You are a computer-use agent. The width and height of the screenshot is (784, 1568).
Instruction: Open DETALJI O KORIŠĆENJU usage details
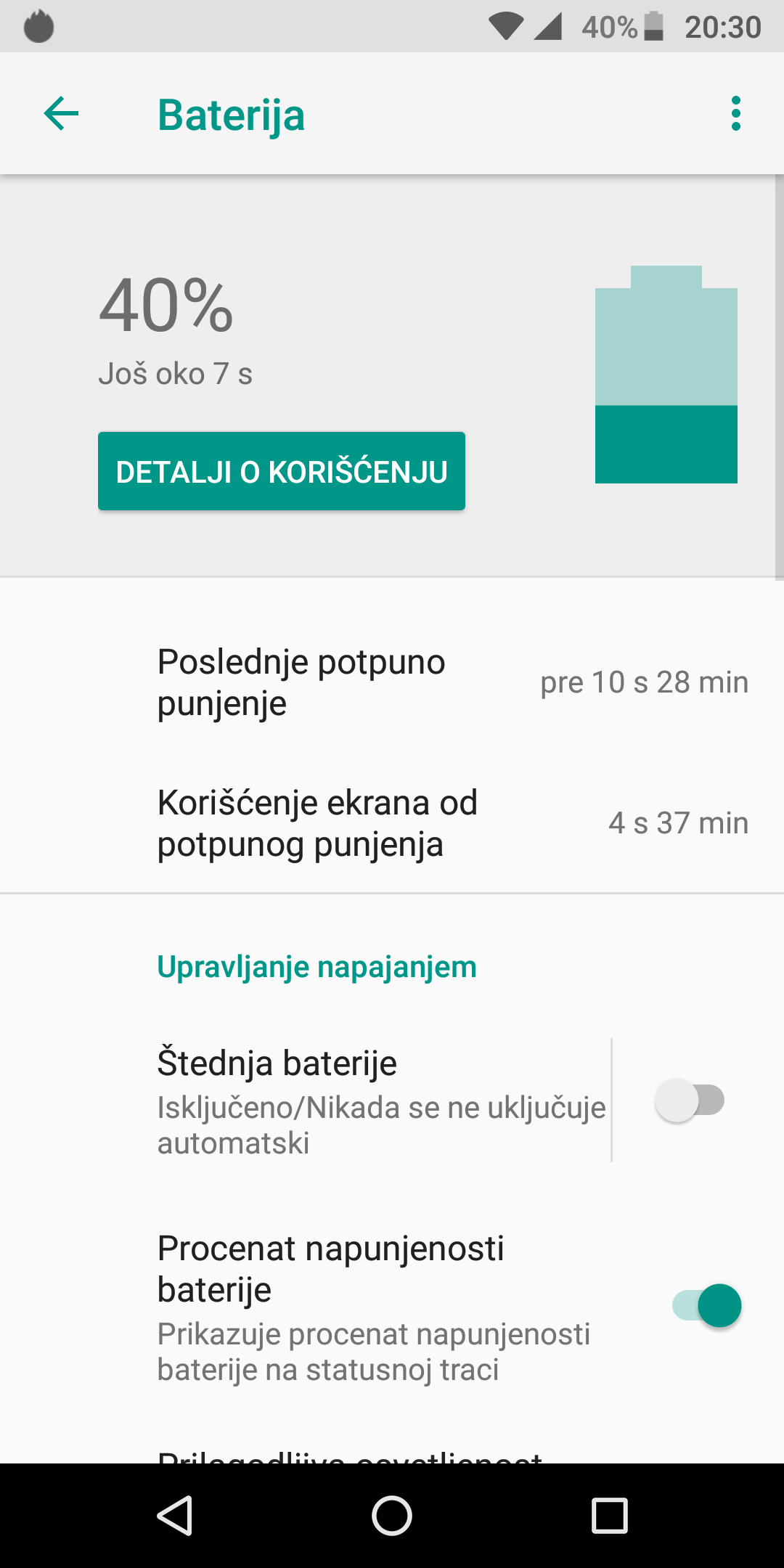pos(282,471)
